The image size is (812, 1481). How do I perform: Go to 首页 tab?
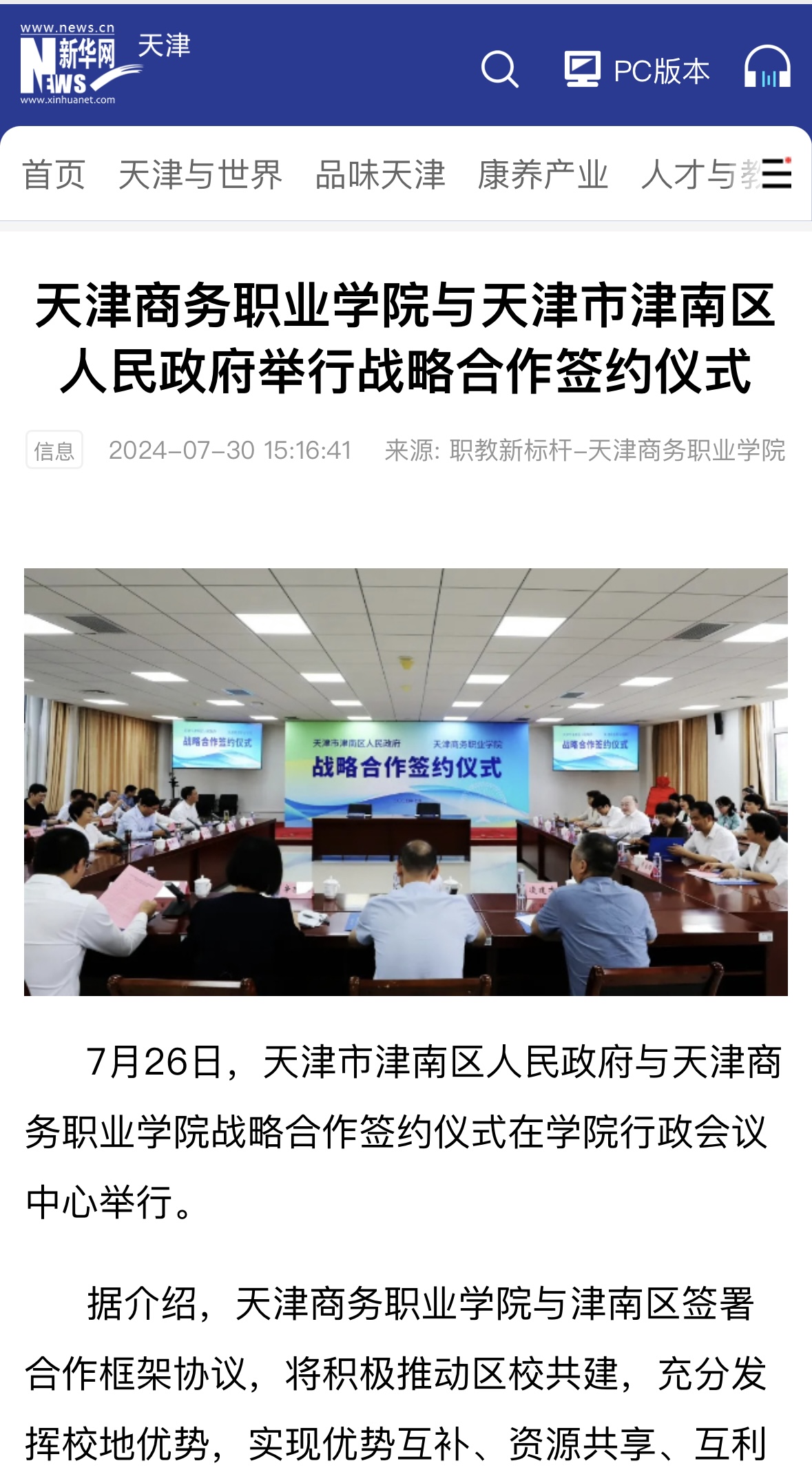54,174
